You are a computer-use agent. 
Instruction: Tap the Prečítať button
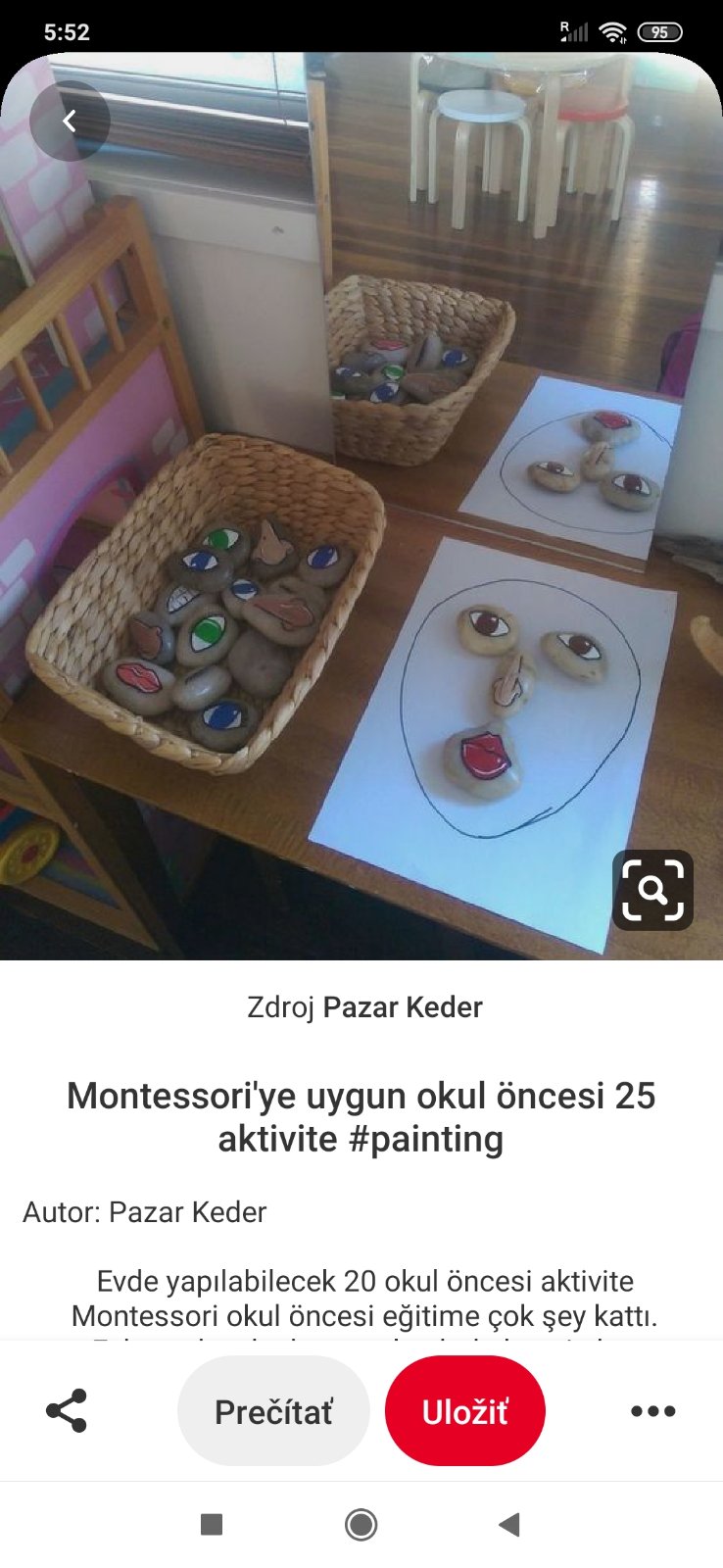273,1411
